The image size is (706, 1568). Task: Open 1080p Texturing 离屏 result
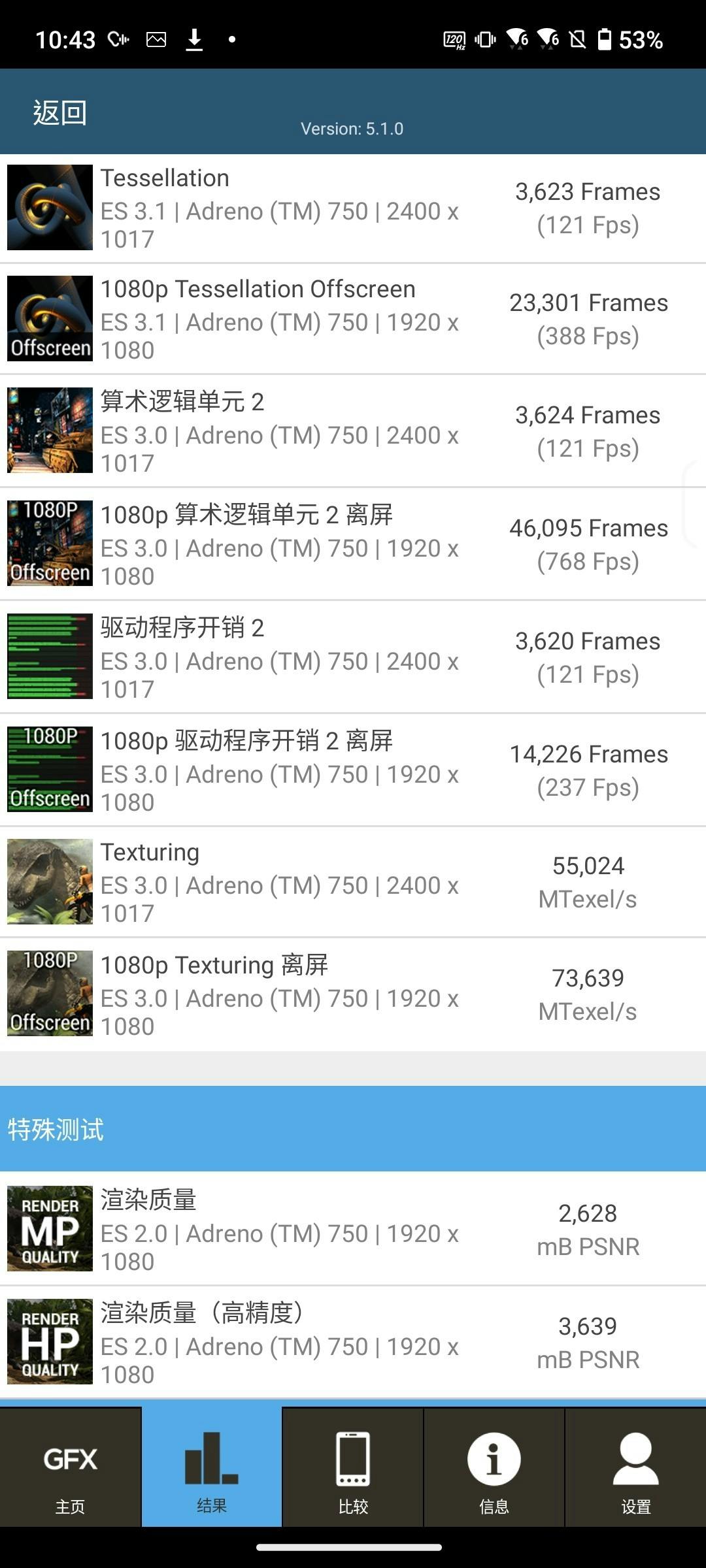pyautogui.click(x=353, y=994)
